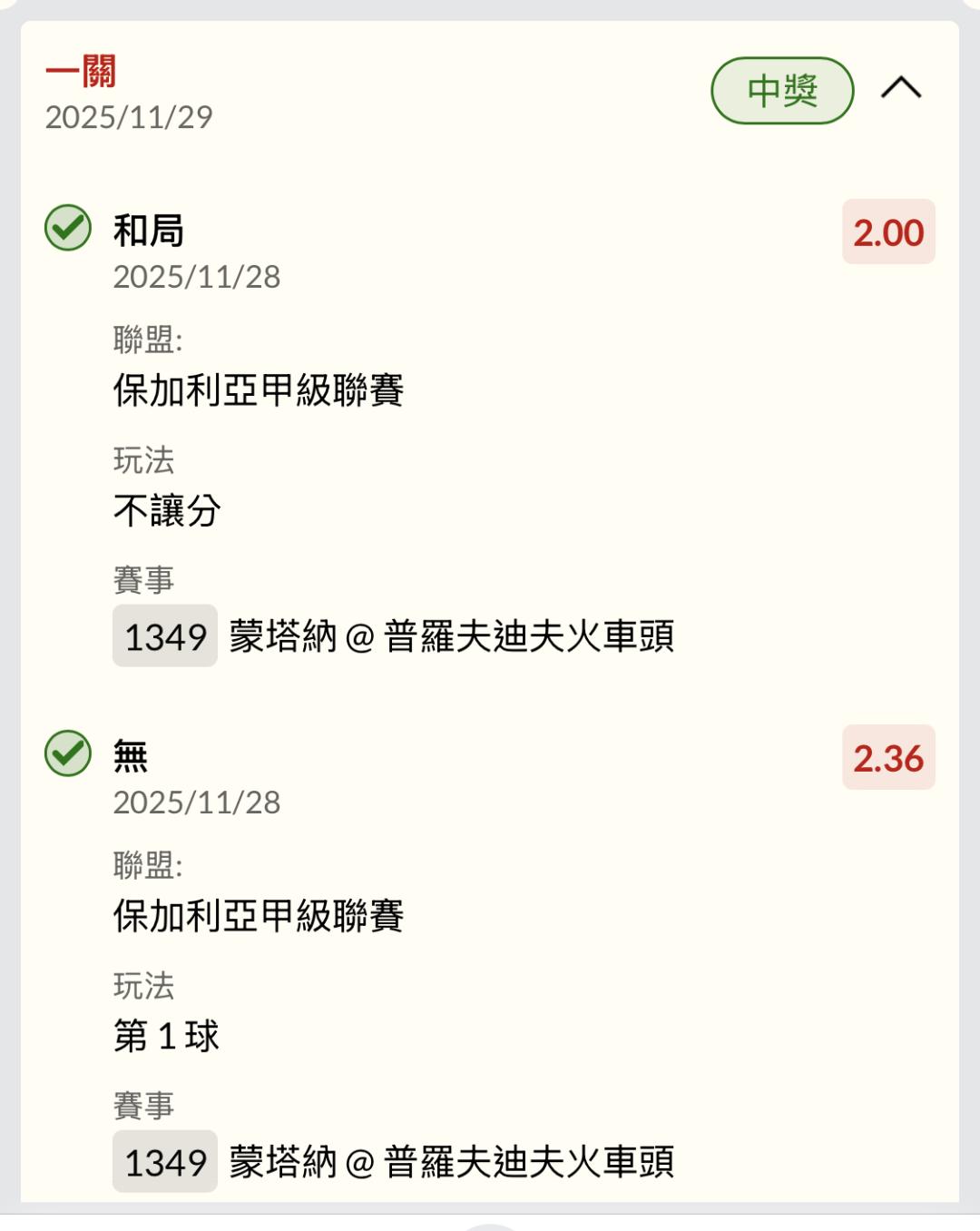Viewport: 980px width, 1231px height.
Task: Collapse the 一關 bet card chevron
Action: point(900,89)
